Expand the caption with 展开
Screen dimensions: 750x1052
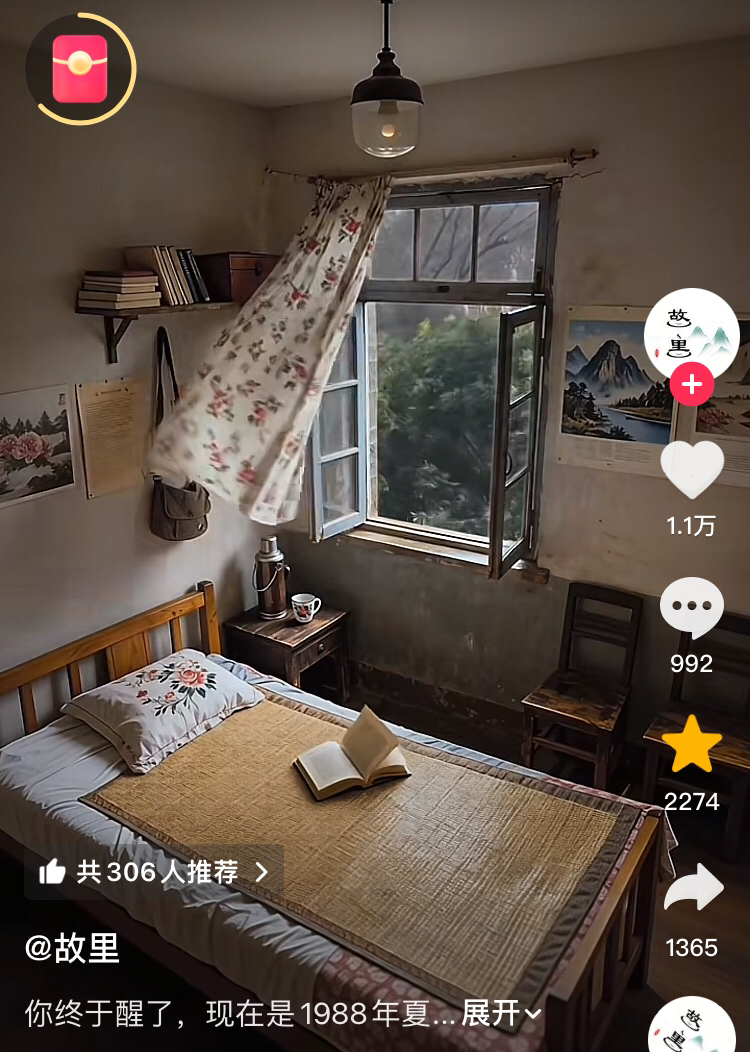tap(501, 1013)
